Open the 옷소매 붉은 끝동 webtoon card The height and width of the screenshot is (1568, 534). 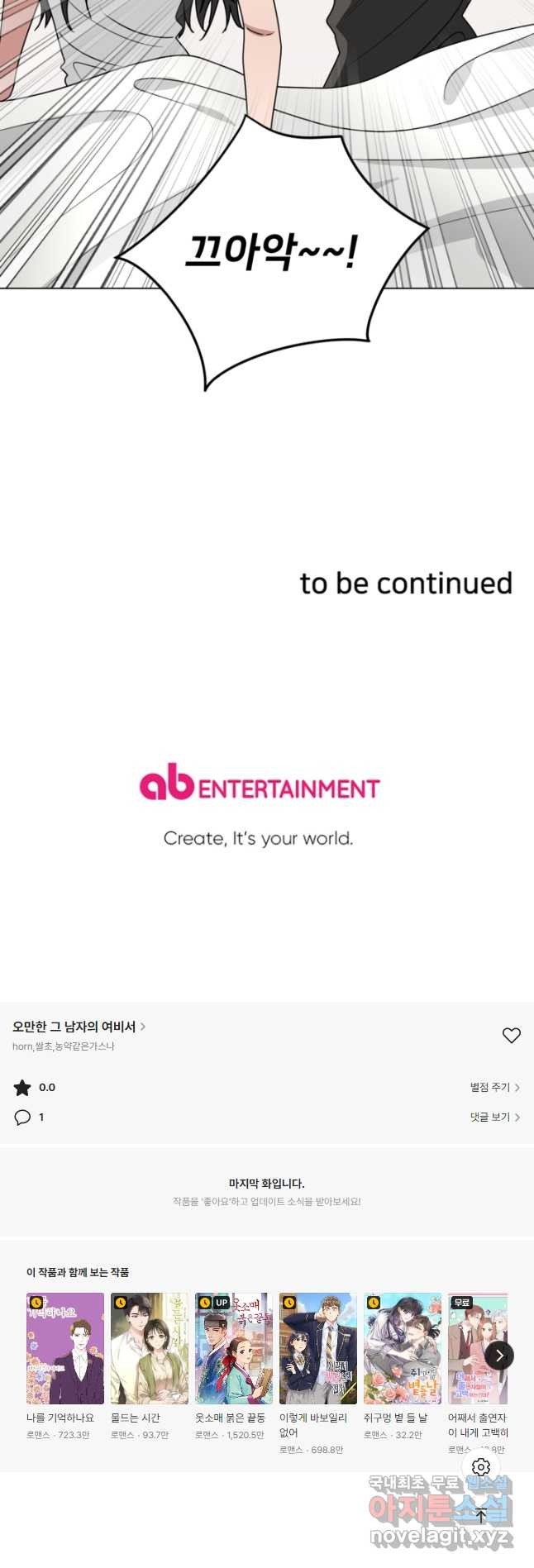click(x=234, y=1349)
